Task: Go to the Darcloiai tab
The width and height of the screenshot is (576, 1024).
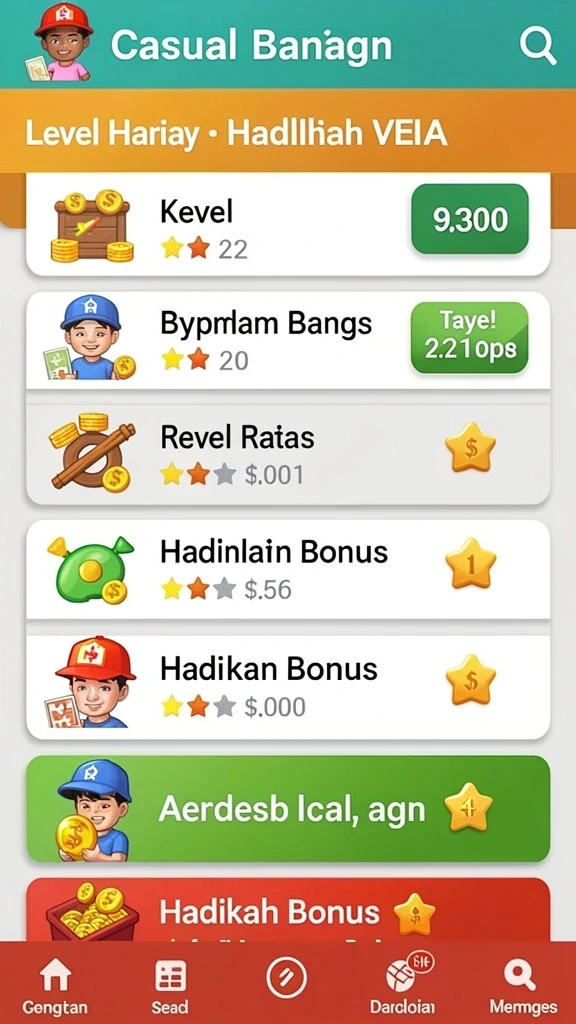Action: 402,985
